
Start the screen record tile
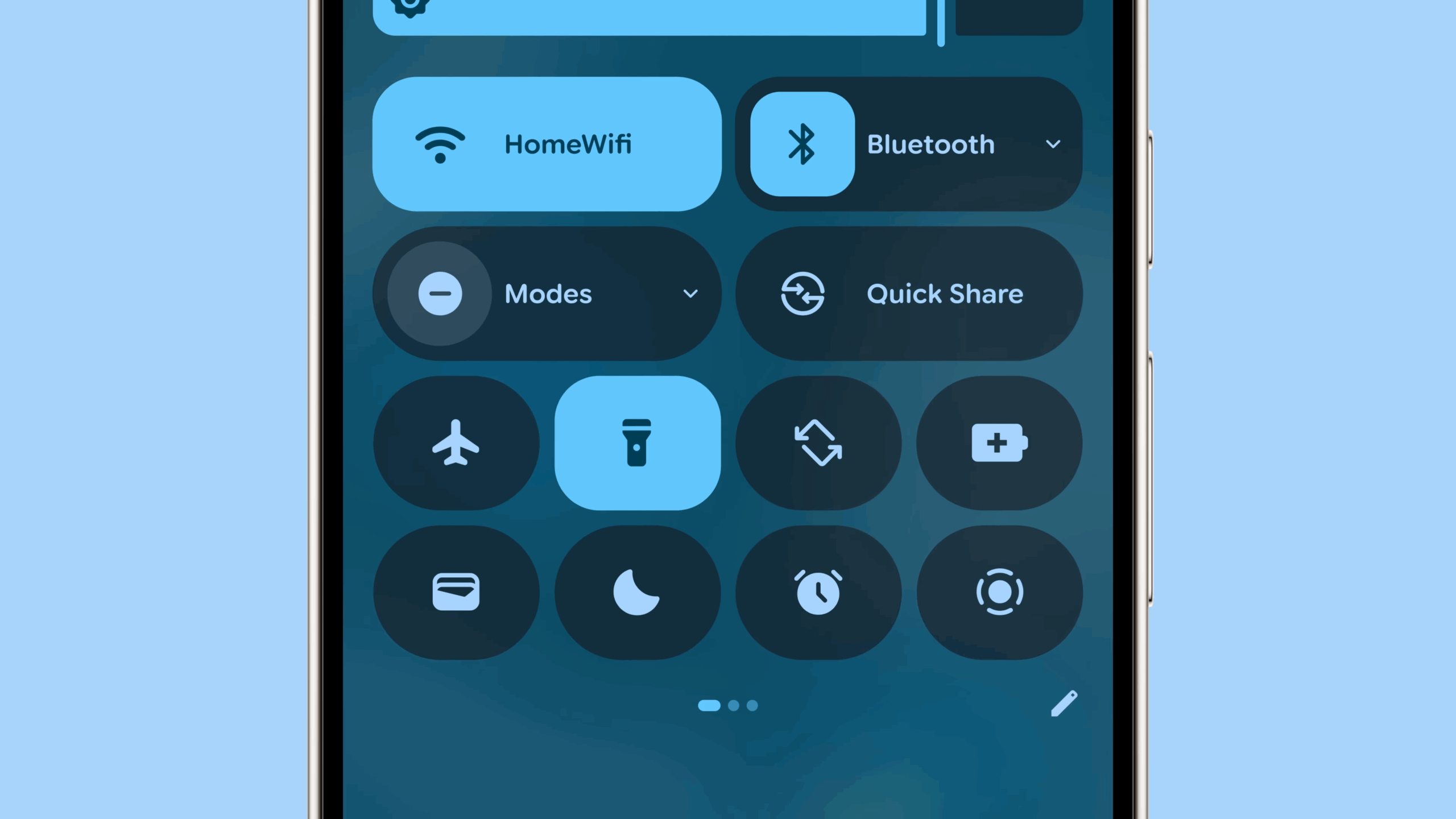click(999, 592)
